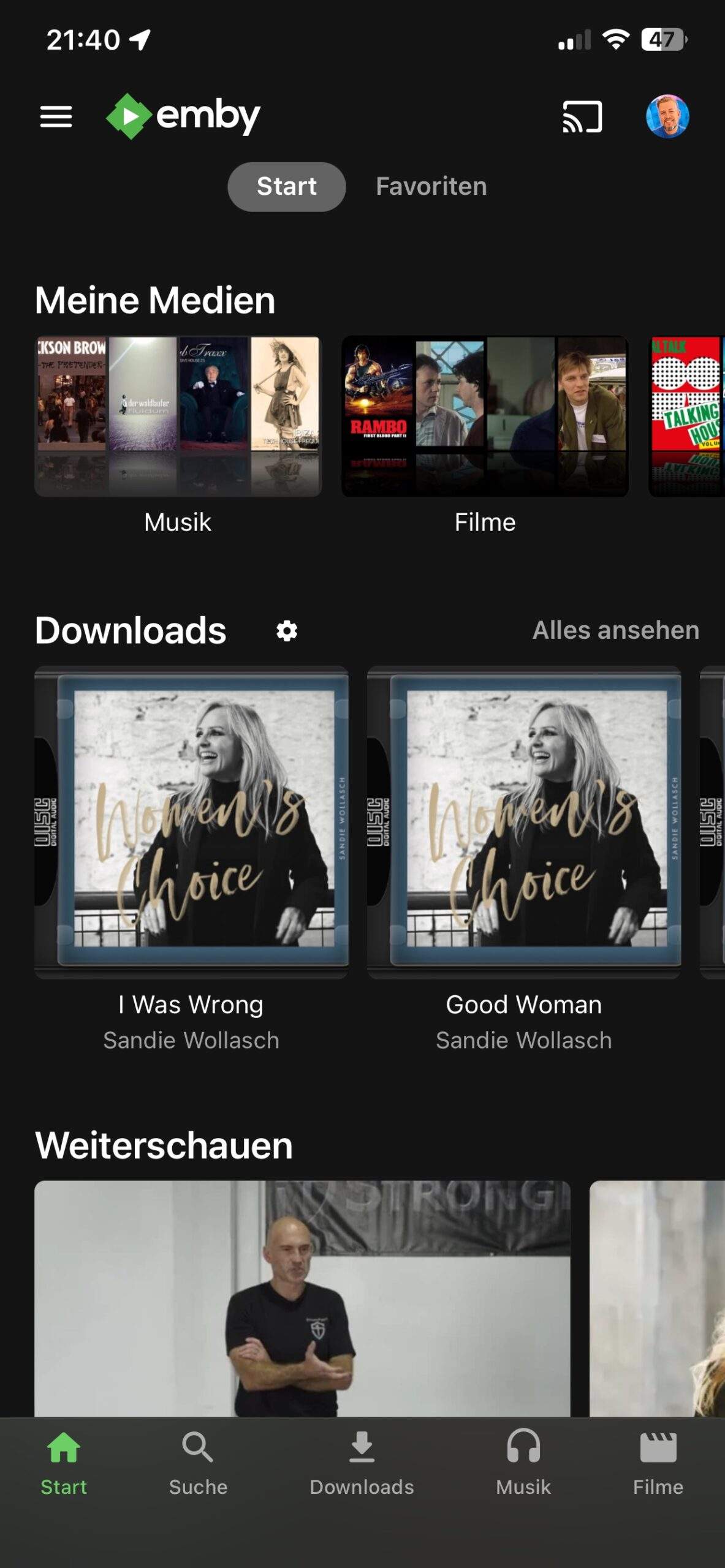This screenshot has height=1568, width=725.
Task: Resume the first Weiterschauen video
Action: pyautogui.click(x=302, y=1298)
